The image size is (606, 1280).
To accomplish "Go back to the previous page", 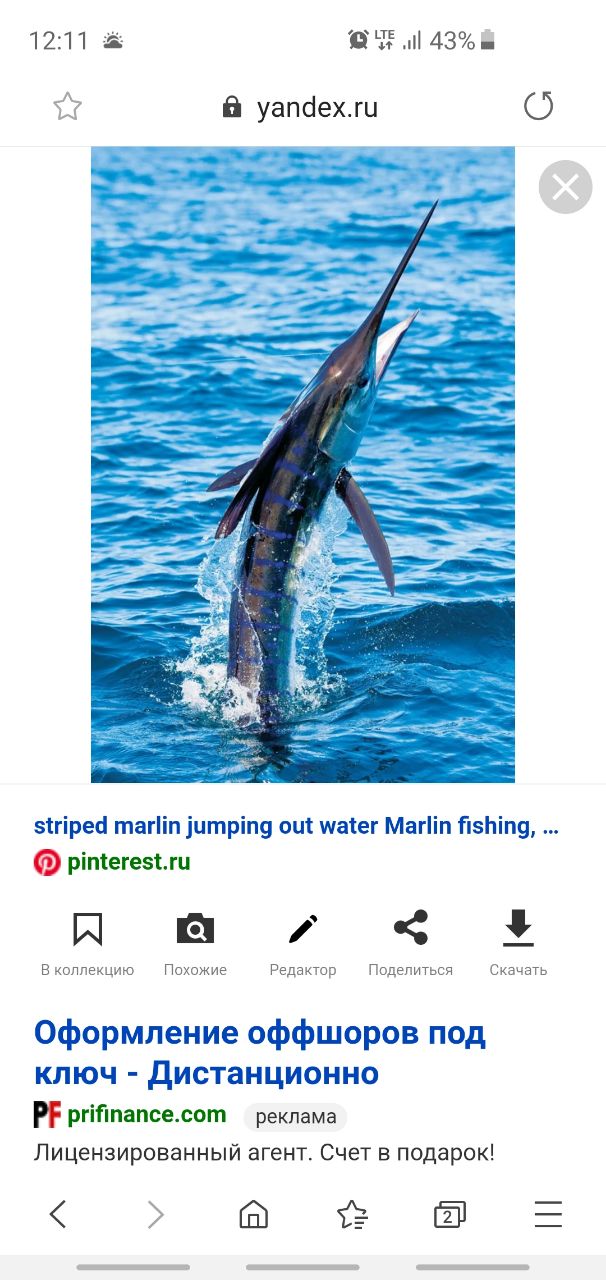I will point(58,1214).
